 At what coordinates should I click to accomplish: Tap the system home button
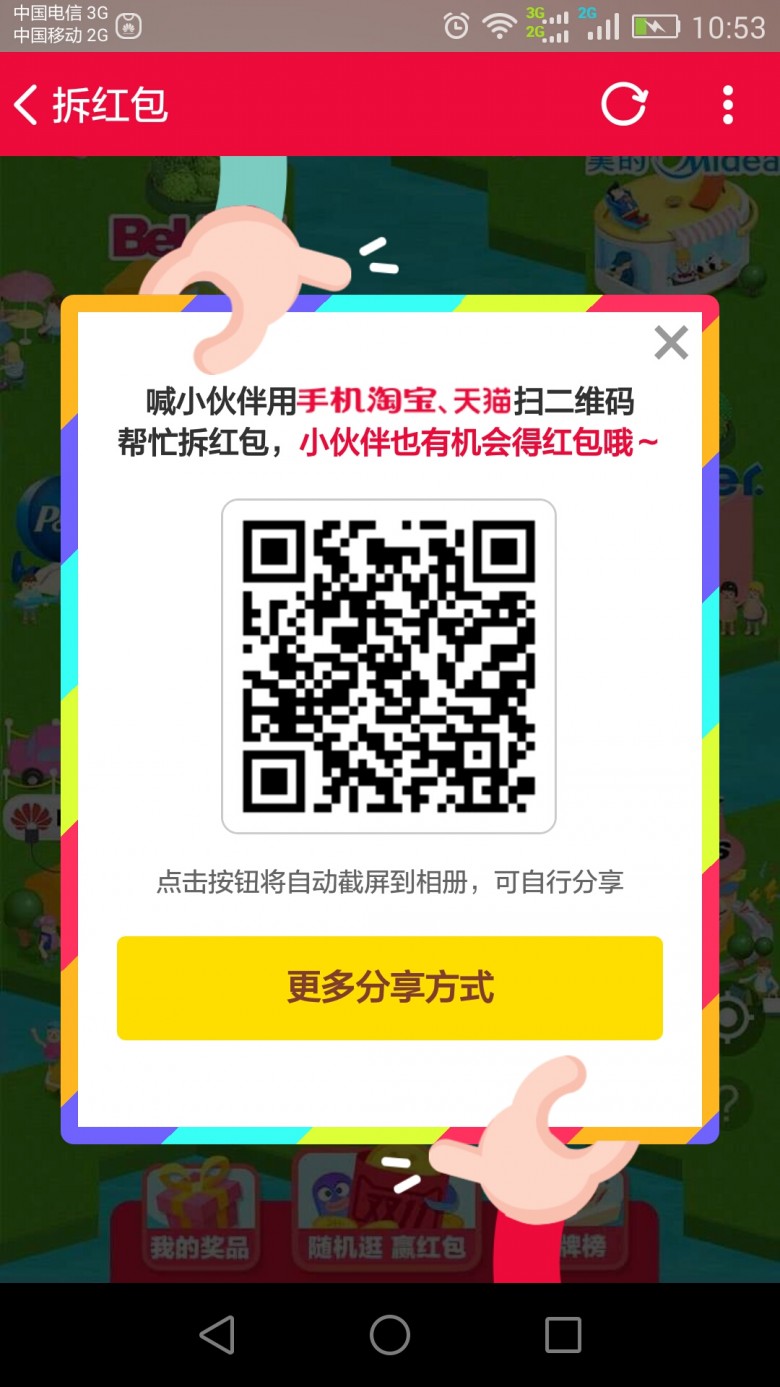(390, 1334)
